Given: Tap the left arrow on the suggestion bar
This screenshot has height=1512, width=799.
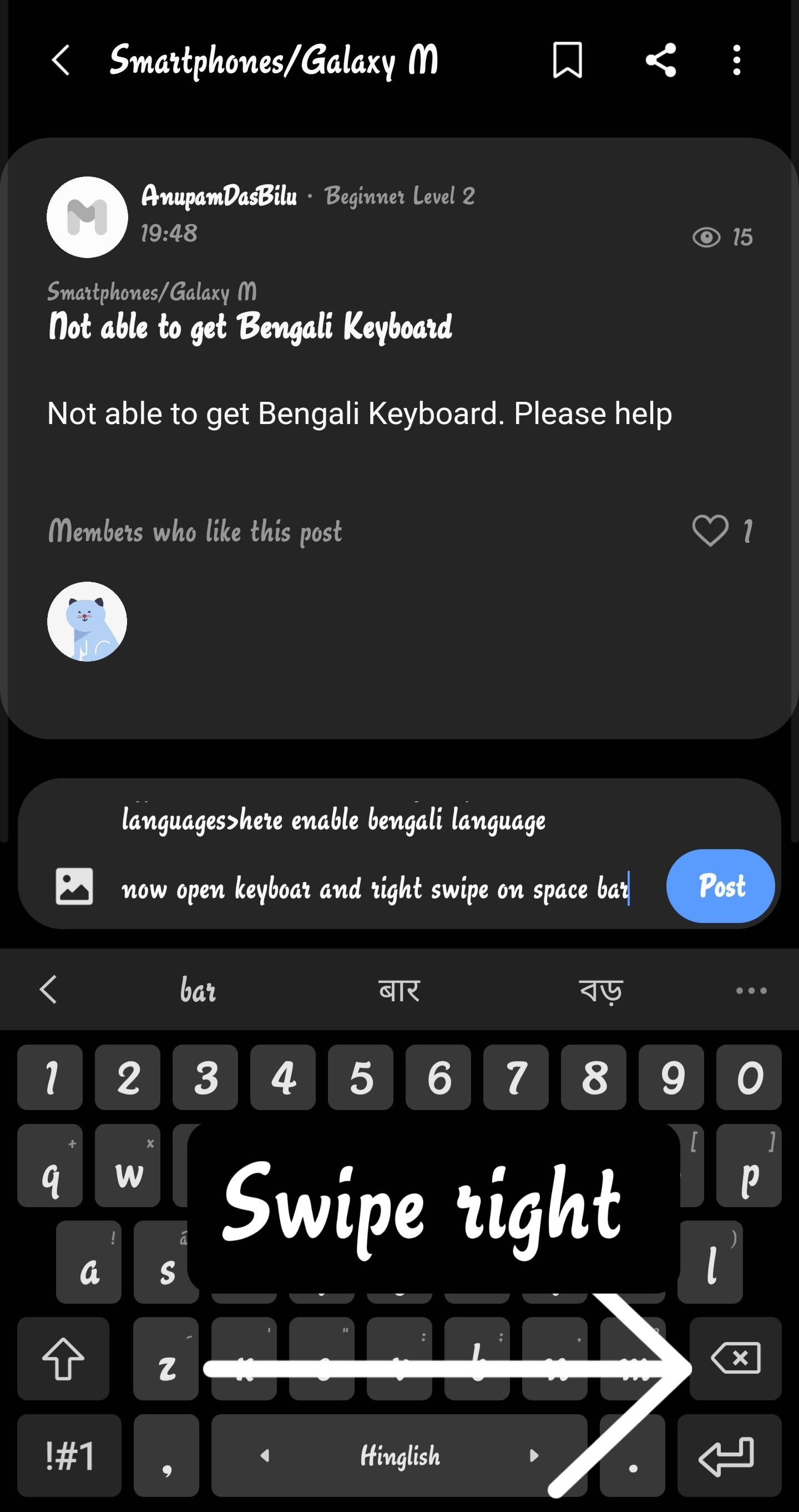Looking at the screenshot, I should [x=49, y=990].
